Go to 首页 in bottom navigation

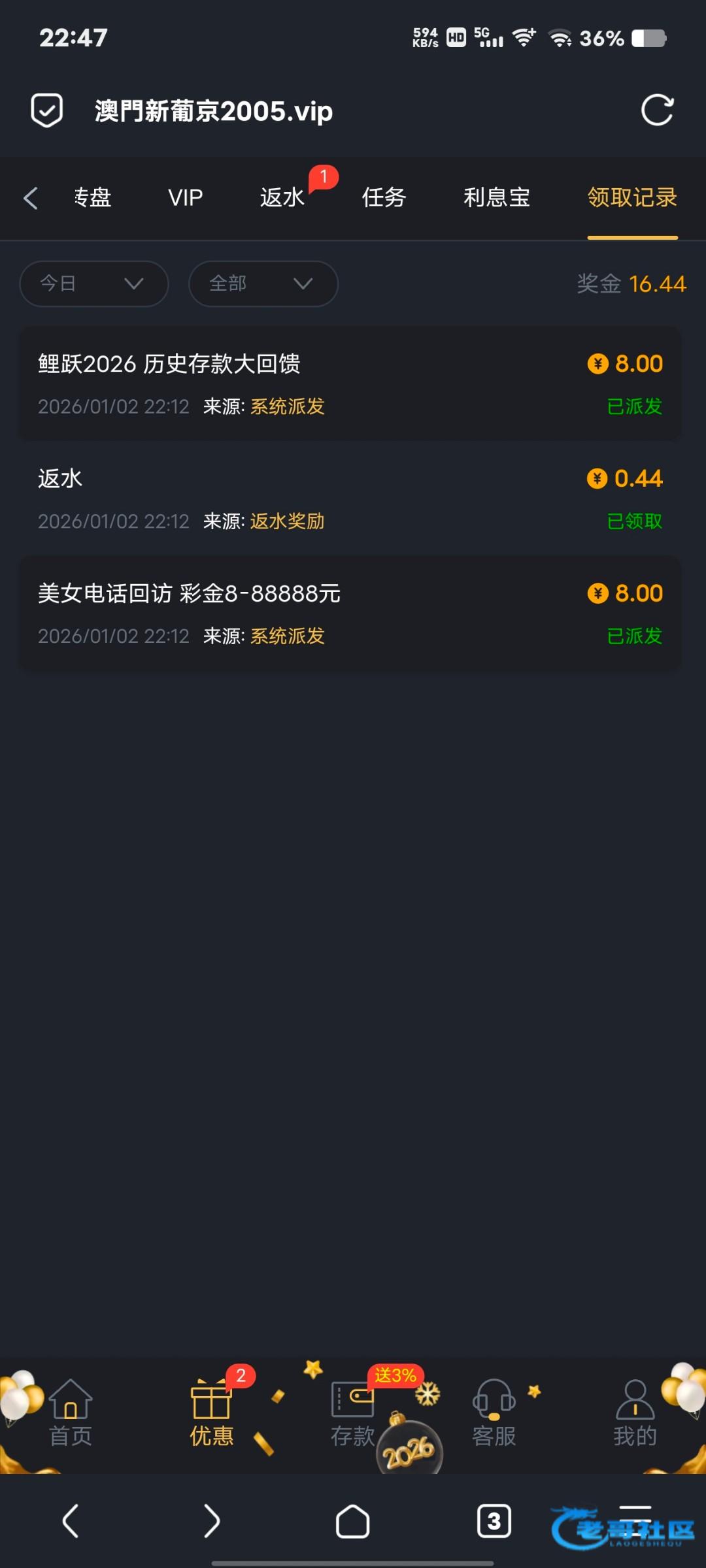pyautogui.click(x=71, y=1413)
